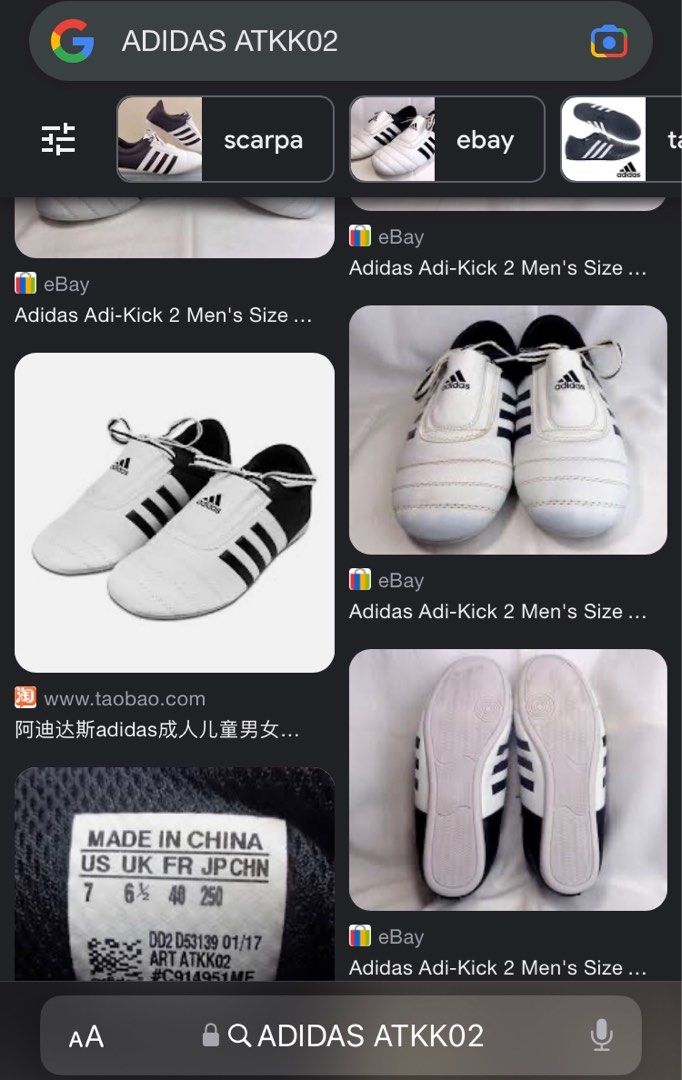
Task: Open the Made in China size label image
Action: click(x=174, y=875)
